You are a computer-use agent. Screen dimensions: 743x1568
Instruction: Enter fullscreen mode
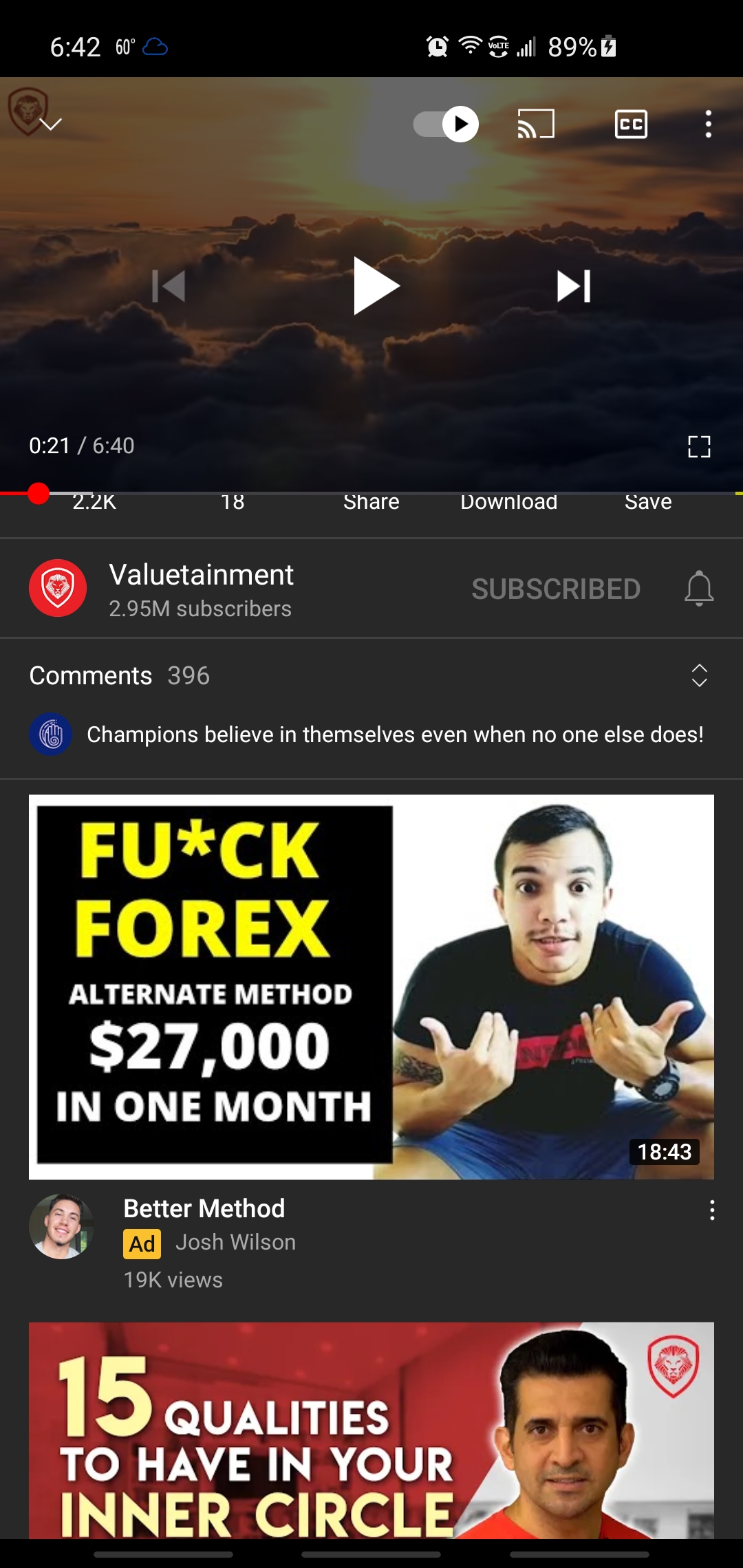pyautogui.click(x=699, y=447)
